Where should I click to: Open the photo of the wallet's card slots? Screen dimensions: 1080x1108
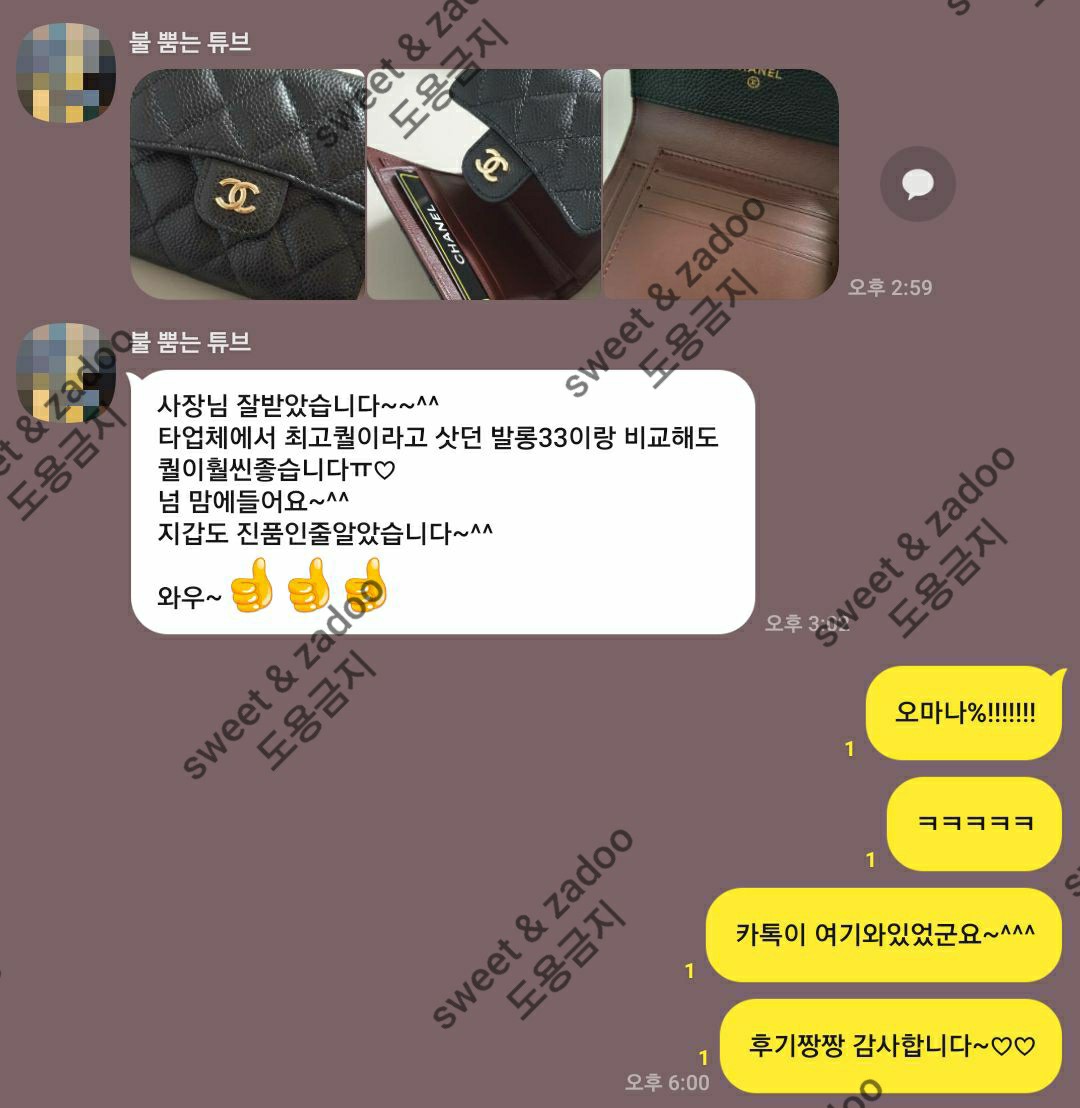721,184
